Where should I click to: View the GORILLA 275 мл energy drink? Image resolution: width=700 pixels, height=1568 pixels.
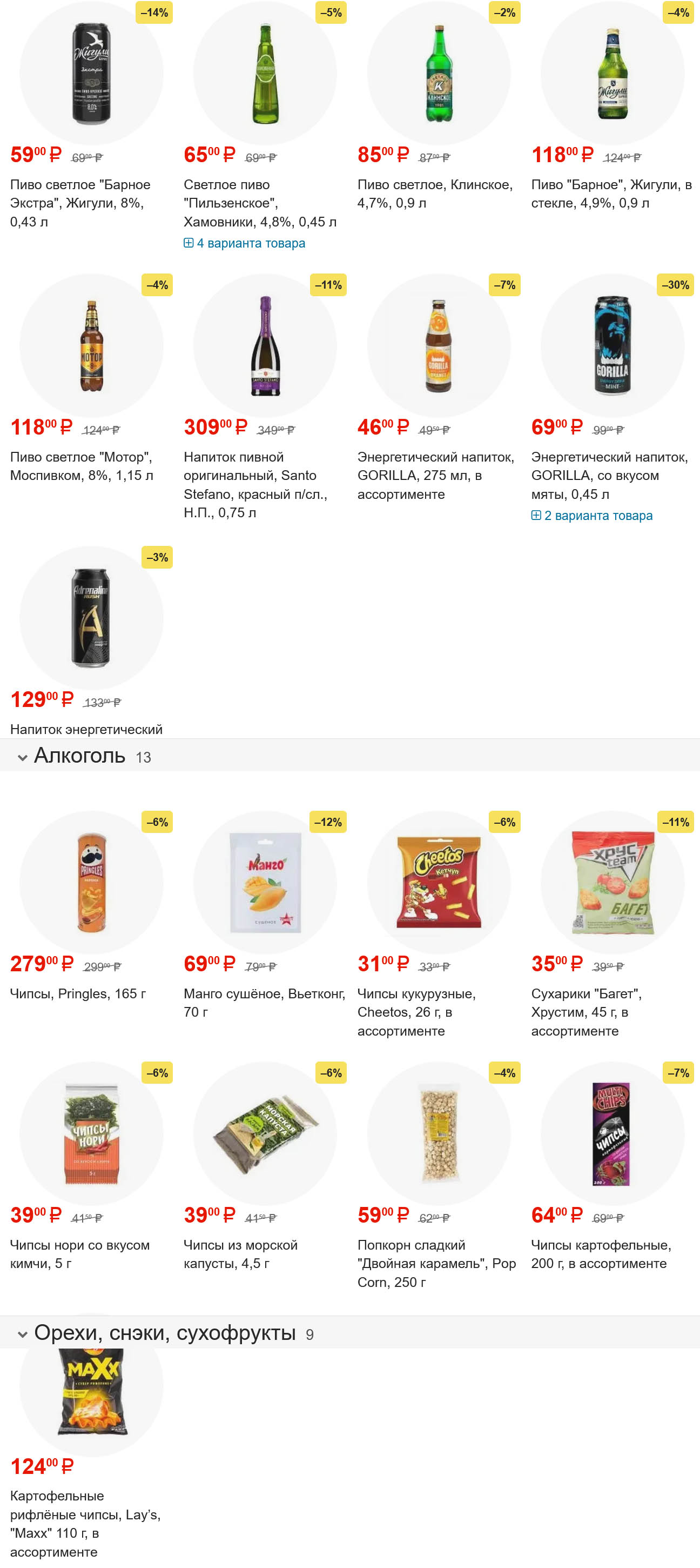point(434,475)
